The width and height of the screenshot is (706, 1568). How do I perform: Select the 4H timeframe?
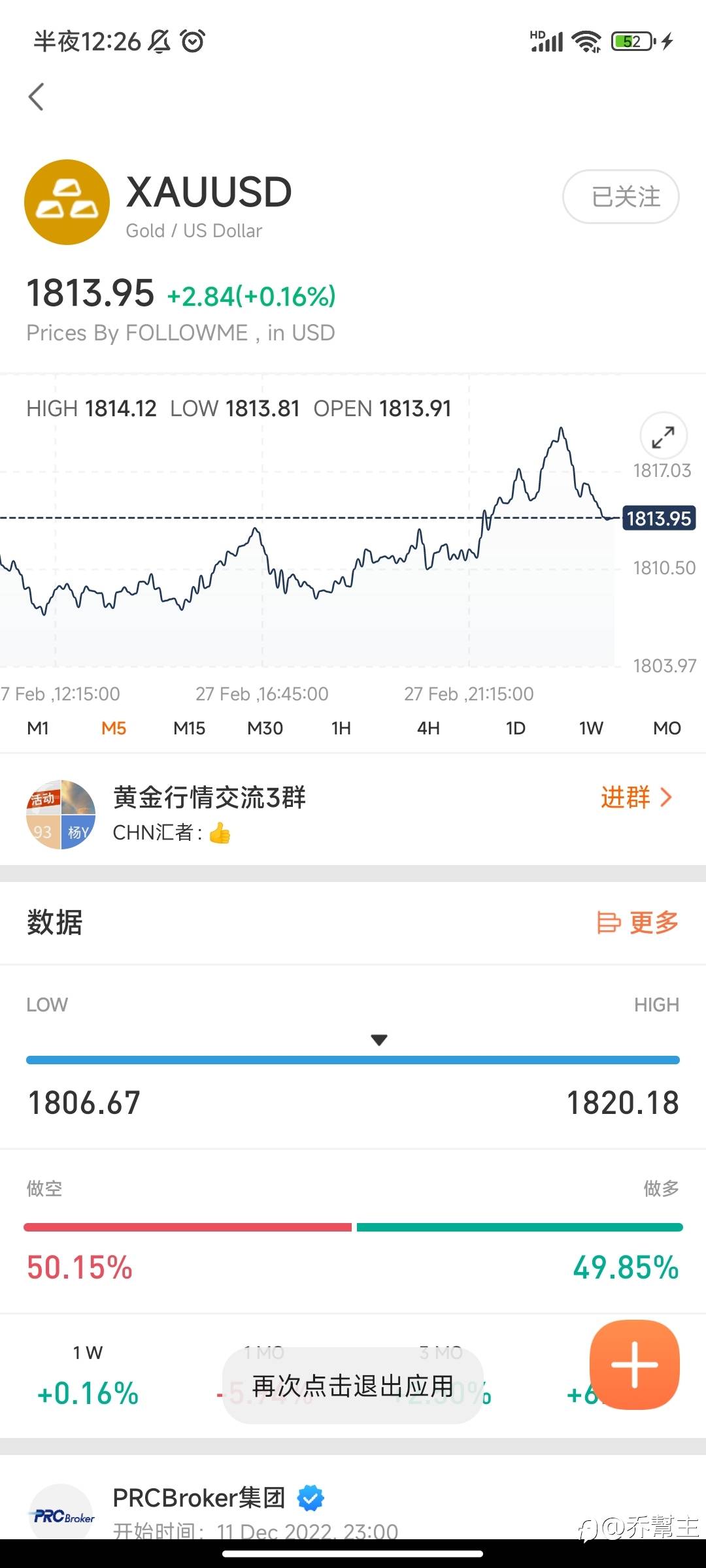coord(428,728)
